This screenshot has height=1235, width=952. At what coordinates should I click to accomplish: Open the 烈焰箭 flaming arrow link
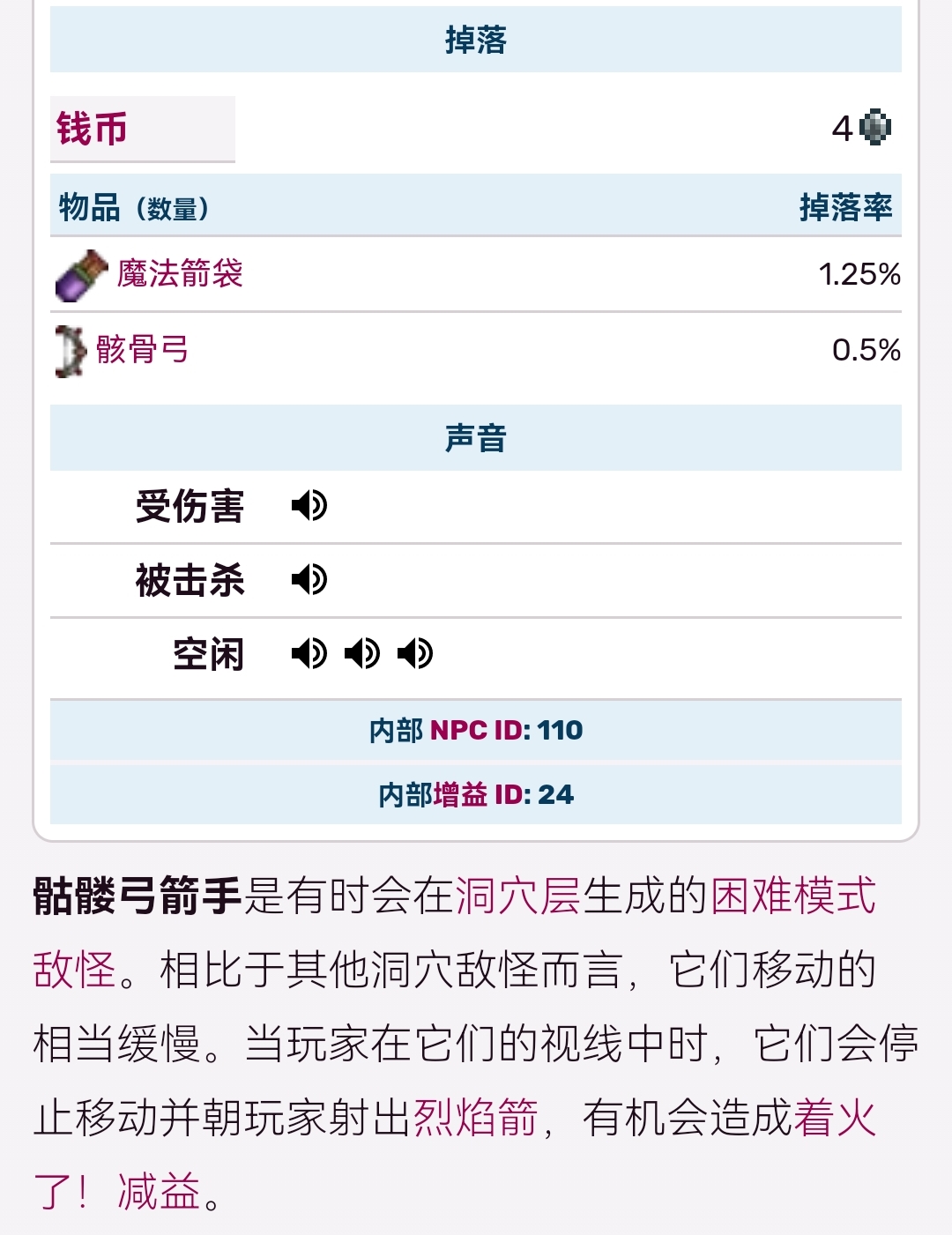click(x=475, y=1119)
